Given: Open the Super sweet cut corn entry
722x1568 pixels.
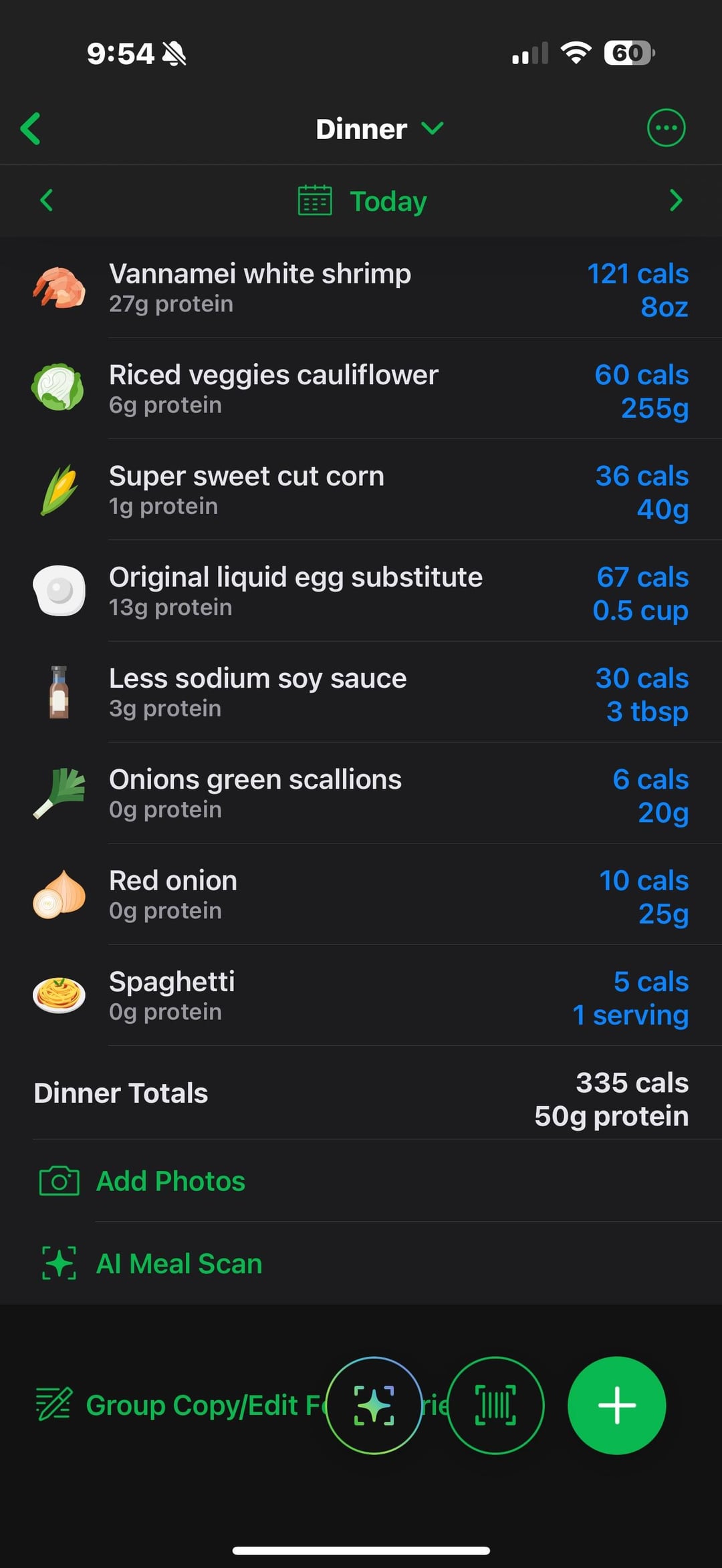Looking at the screenshot, I should coord(361,490).
